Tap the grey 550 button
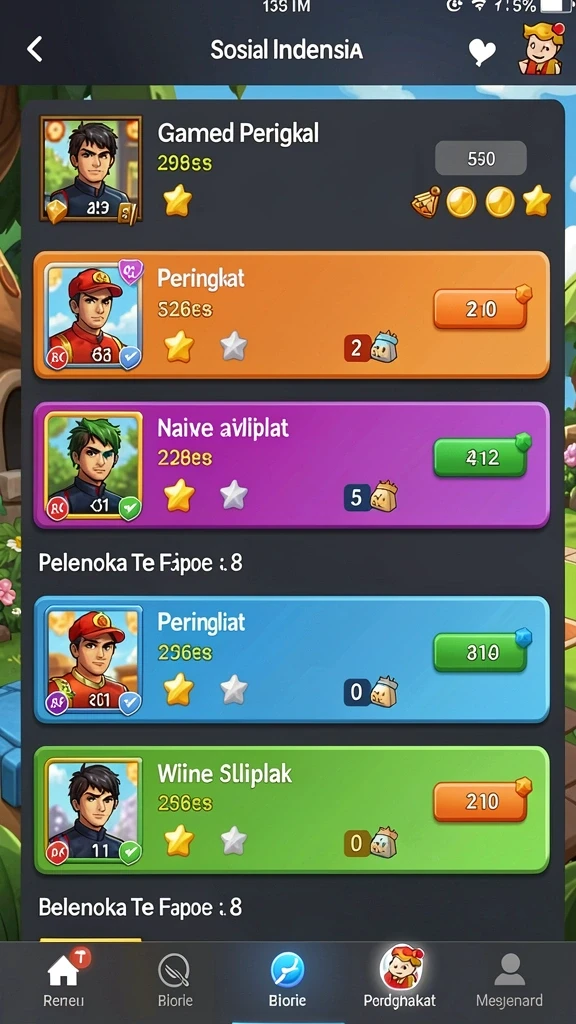The height and width of the screenshot is (1024, 576). (481, 158)
